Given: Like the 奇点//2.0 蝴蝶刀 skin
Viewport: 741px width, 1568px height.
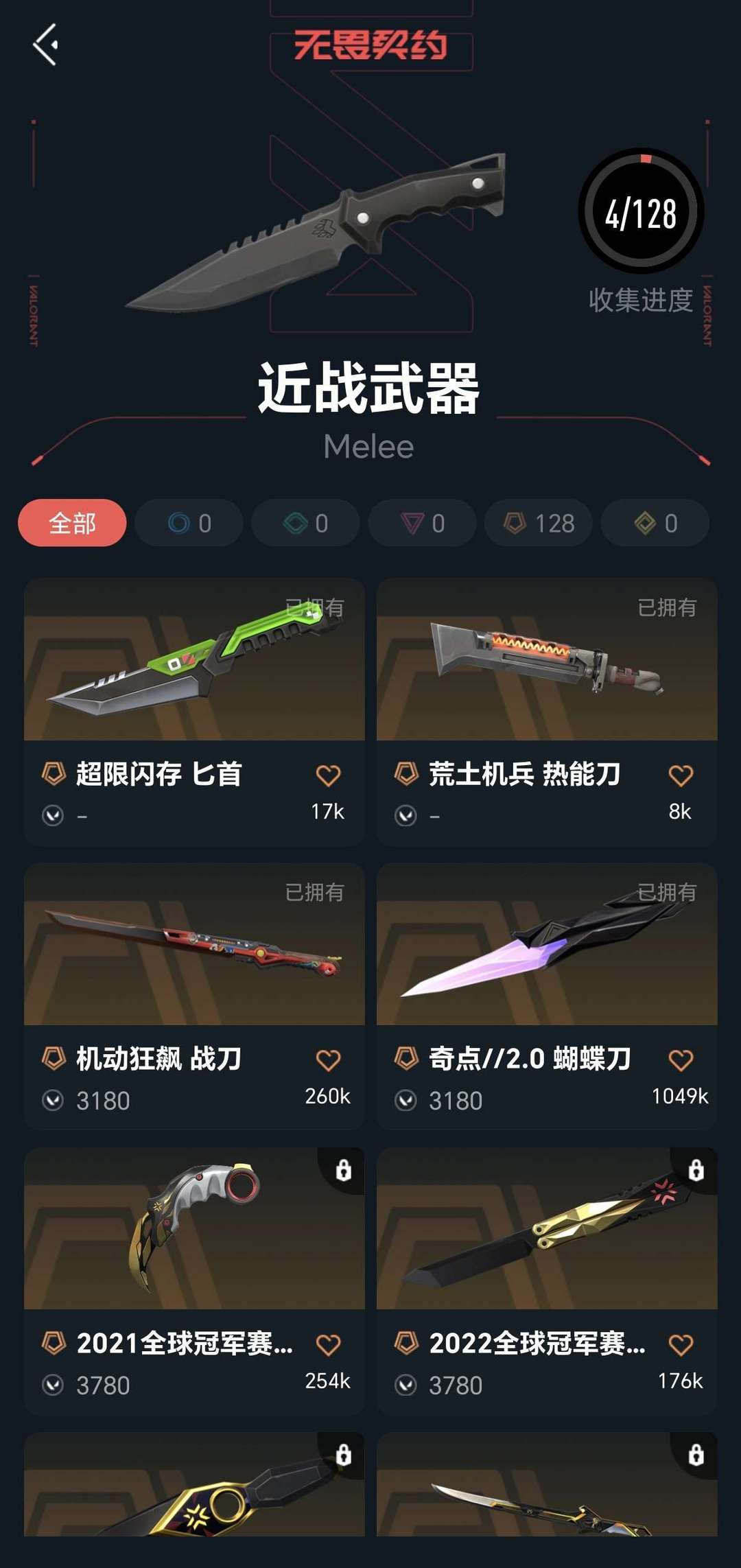Looking at the screenshot, I should [681, 1060].
